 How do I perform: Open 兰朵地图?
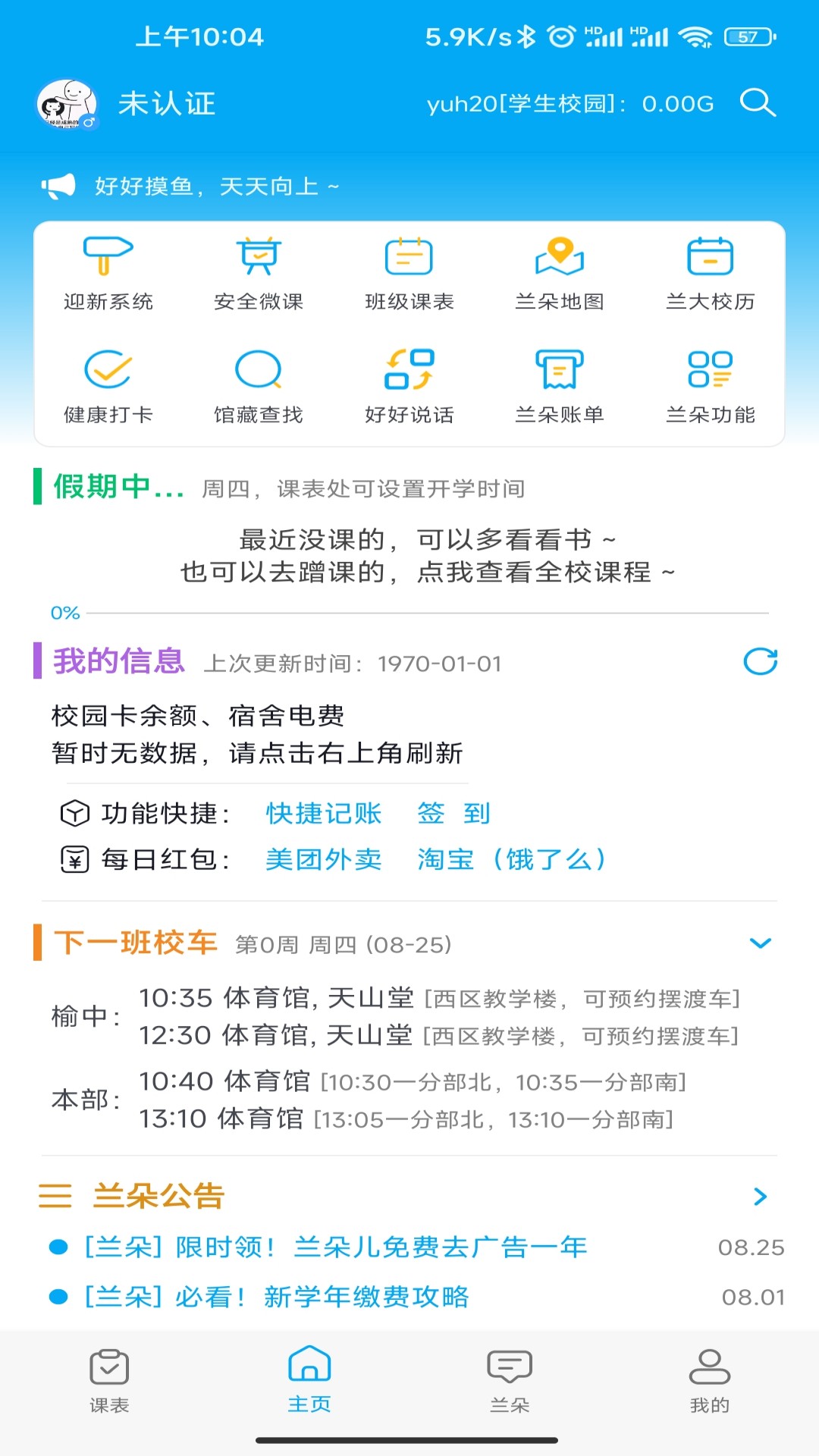point(560,274)
